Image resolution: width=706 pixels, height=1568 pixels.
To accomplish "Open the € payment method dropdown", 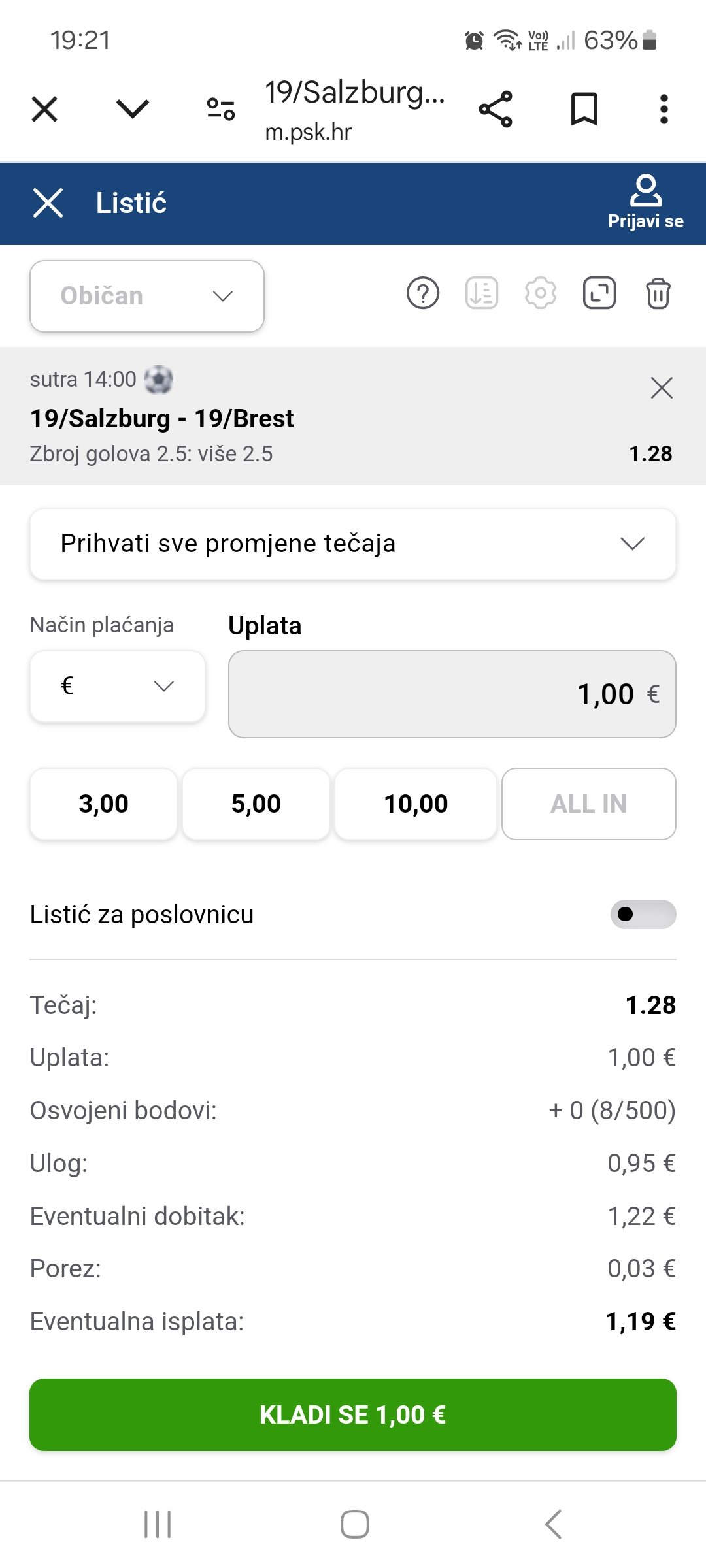I will click(118, 686).
